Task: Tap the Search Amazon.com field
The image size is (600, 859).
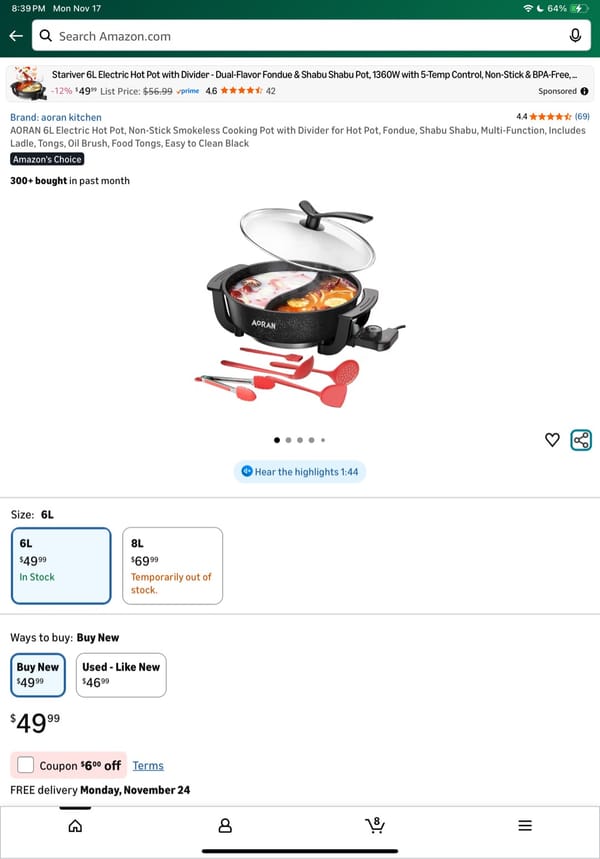Action: (x=300, y=36)
